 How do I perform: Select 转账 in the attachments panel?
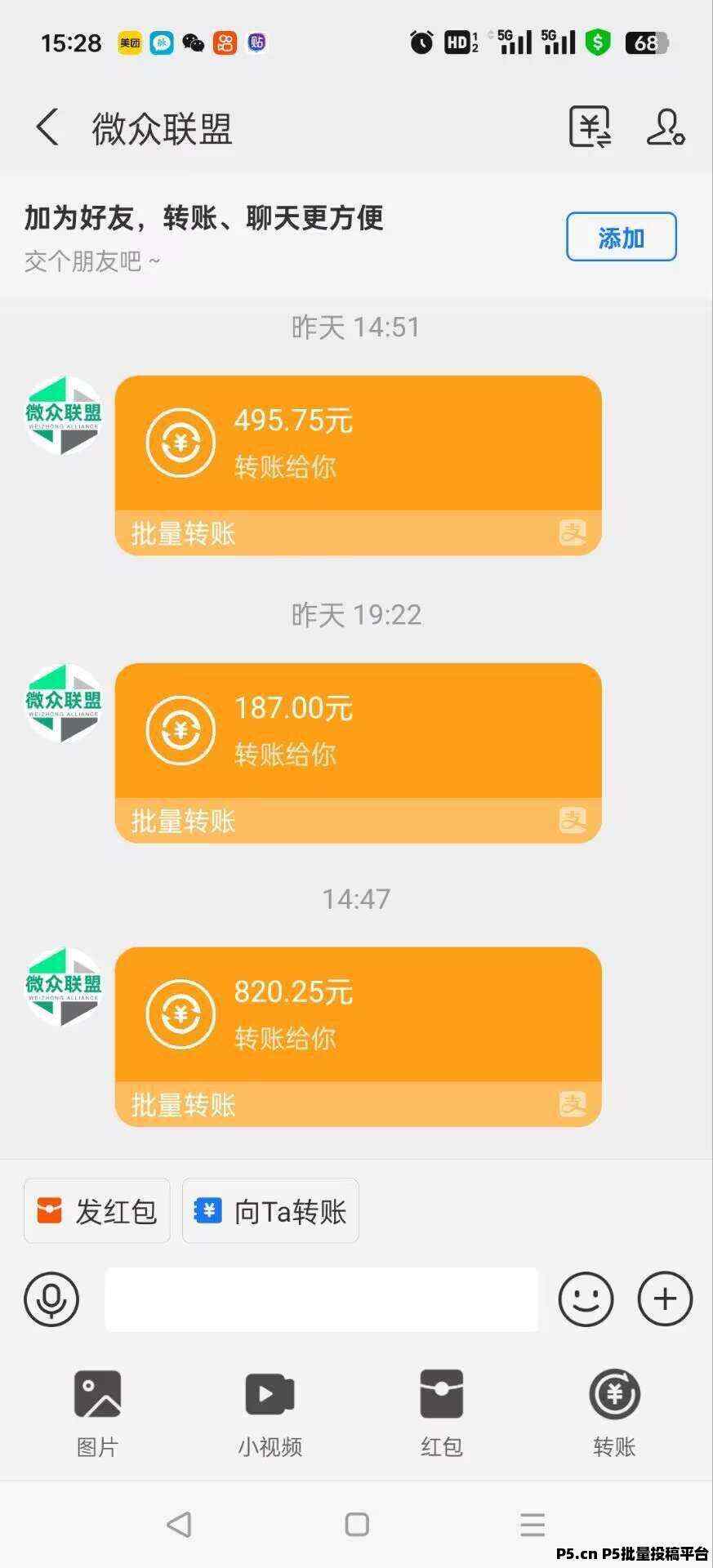point(614,1412)
